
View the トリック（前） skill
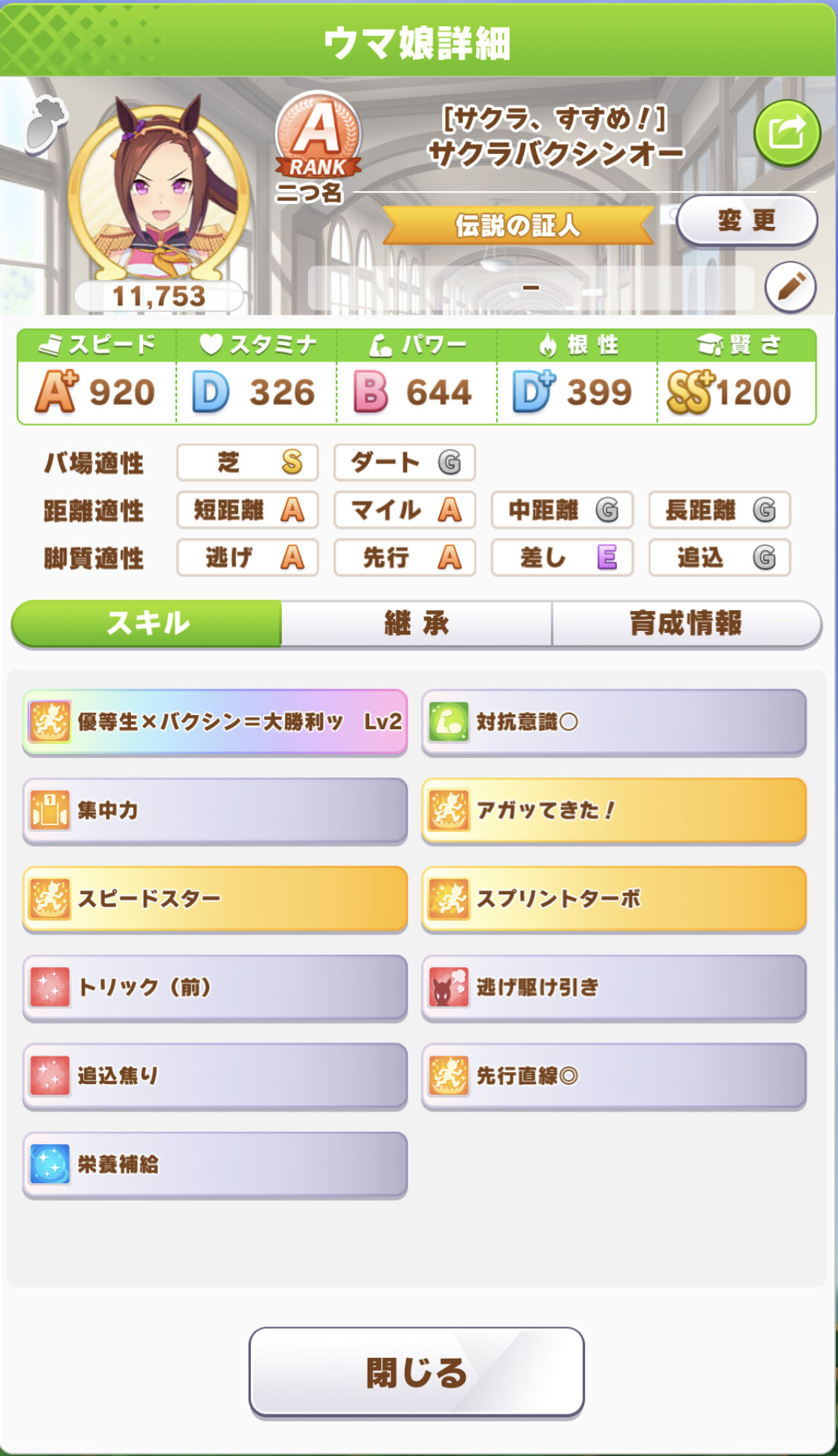click(215, 987)
